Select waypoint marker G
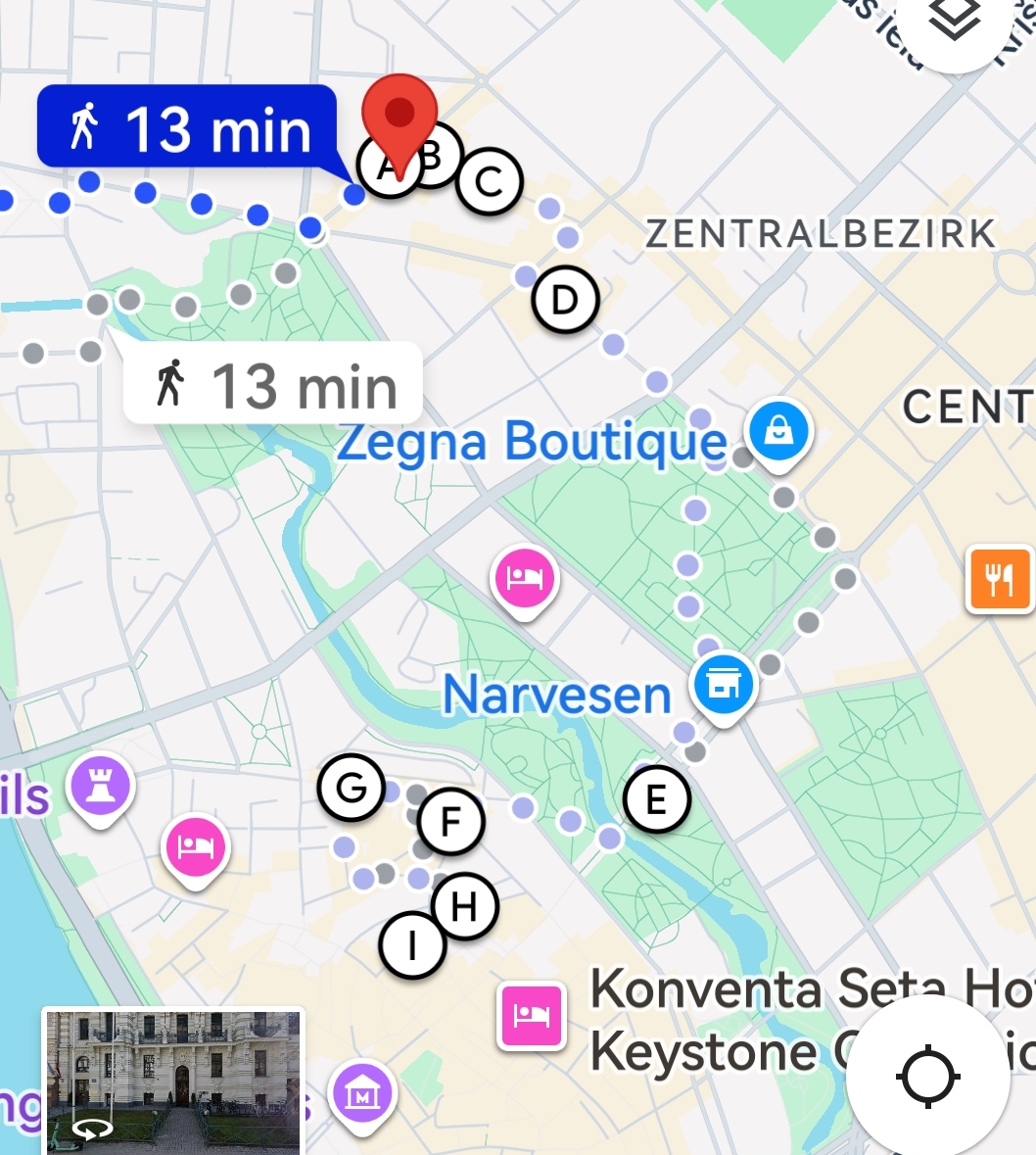This screenshot has height=1155, width=1036. (x=351, y=787)
